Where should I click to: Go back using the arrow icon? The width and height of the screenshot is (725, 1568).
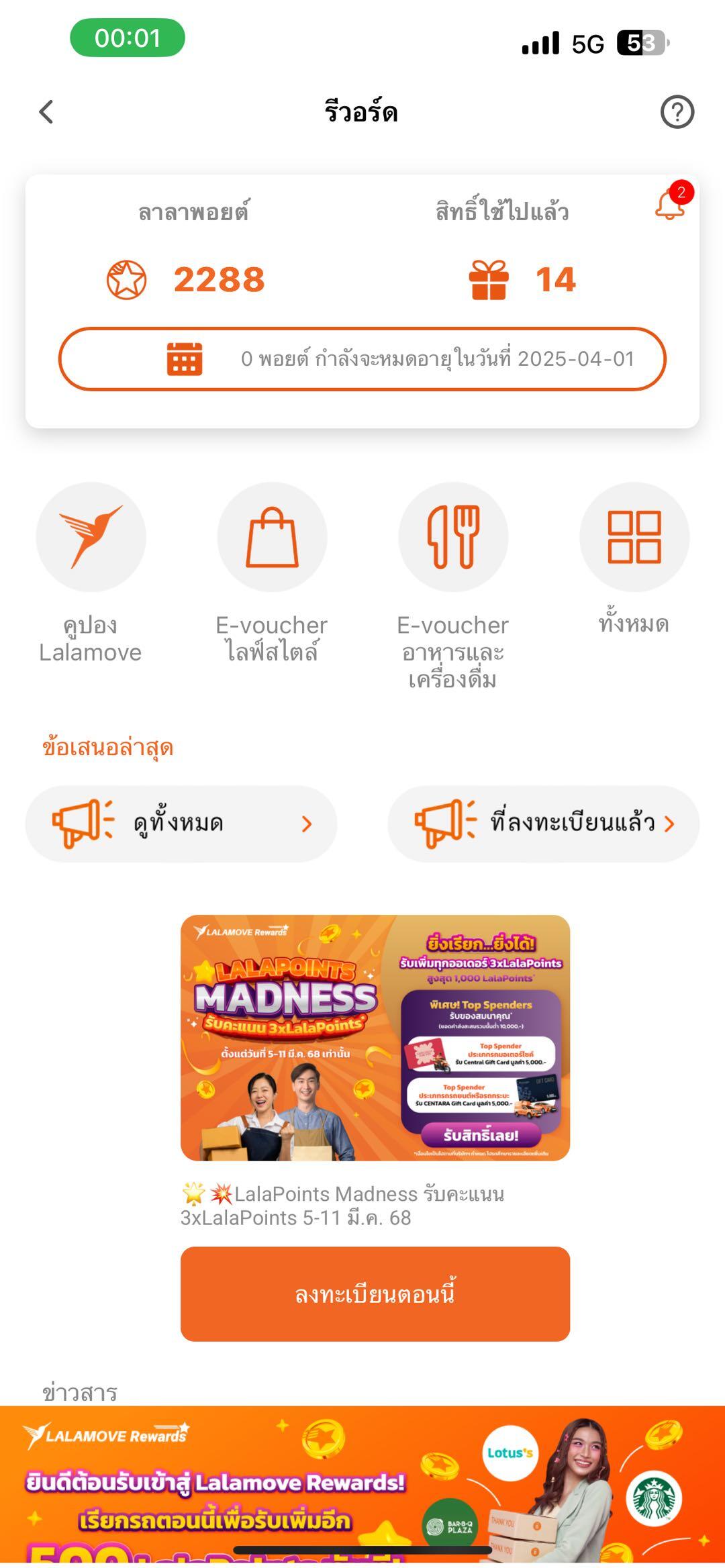pyautogui.click(x=46, y=112)
